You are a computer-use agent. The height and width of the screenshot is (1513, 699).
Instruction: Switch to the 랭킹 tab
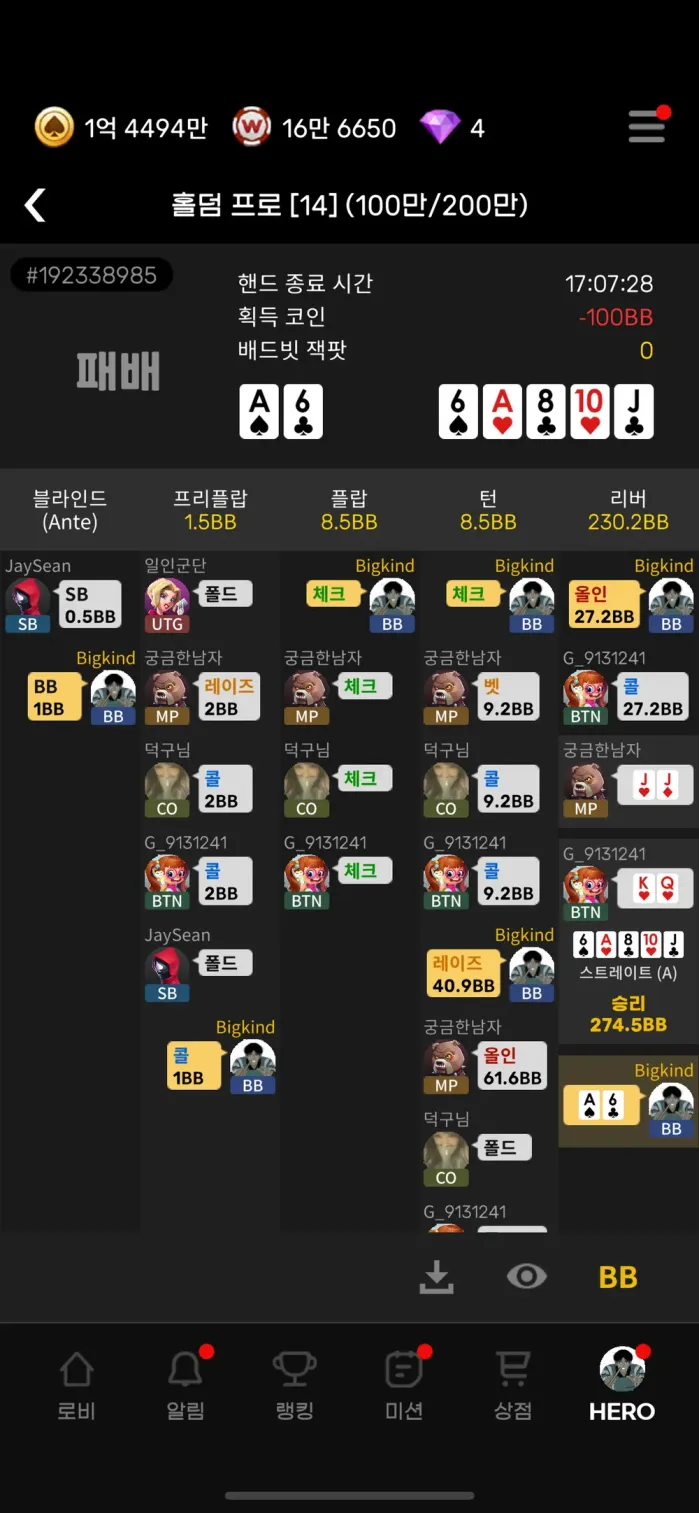(294, 1385)
